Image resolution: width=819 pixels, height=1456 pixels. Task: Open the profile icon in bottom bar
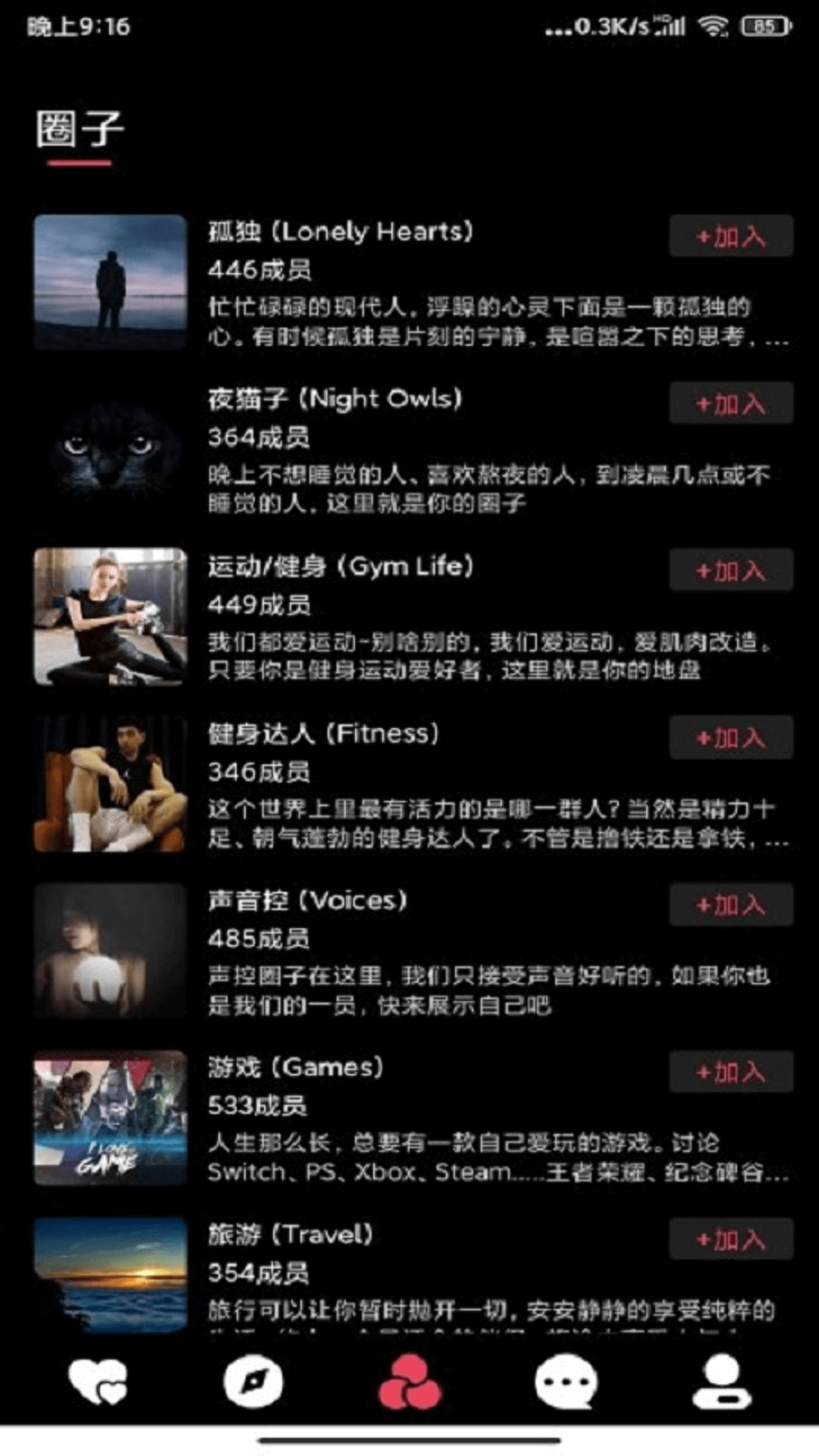(x=722, y=1382)
